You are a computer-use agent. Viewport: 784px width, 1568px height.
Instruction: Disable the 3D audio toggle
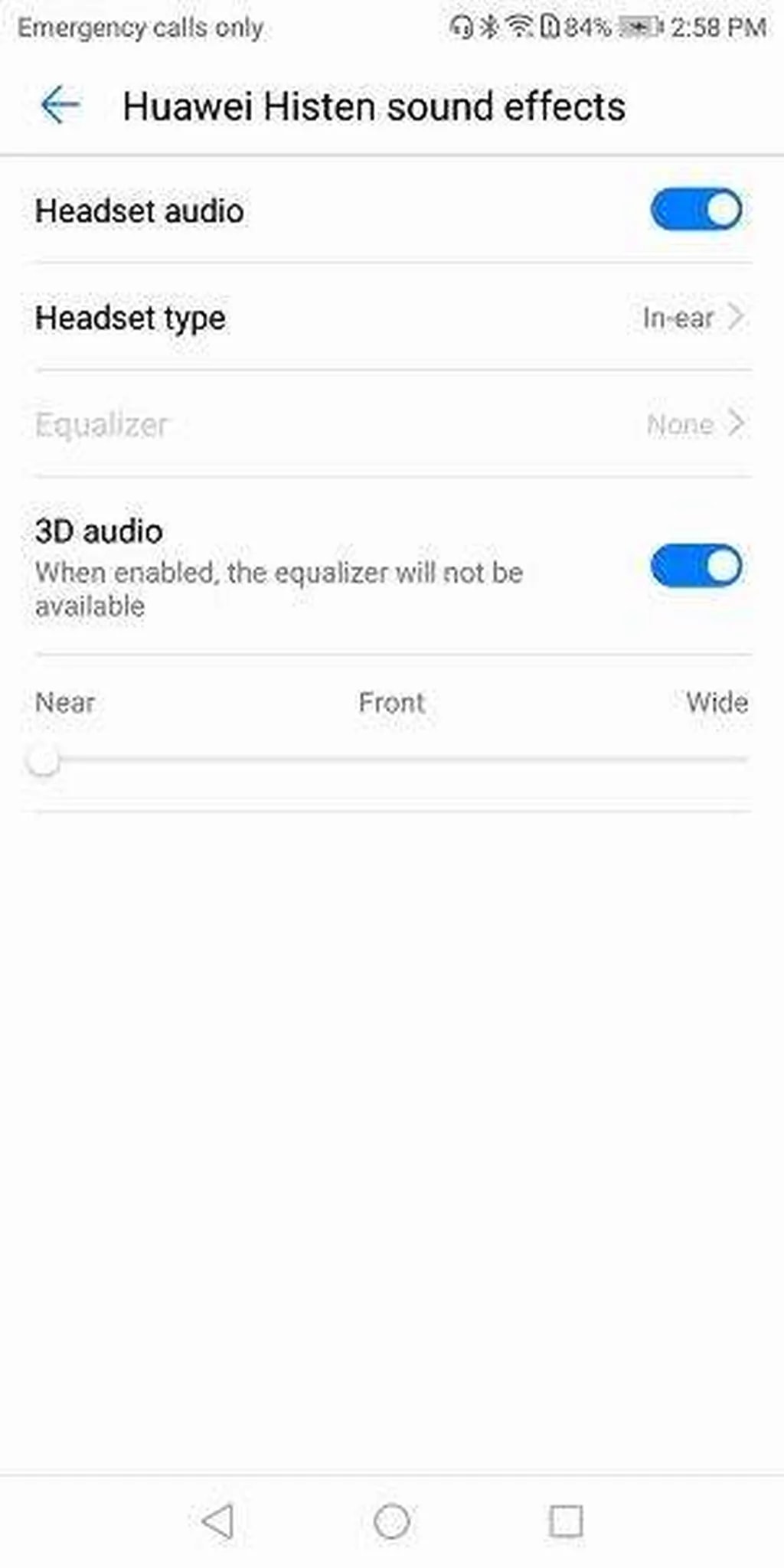[x=695, y=567]
